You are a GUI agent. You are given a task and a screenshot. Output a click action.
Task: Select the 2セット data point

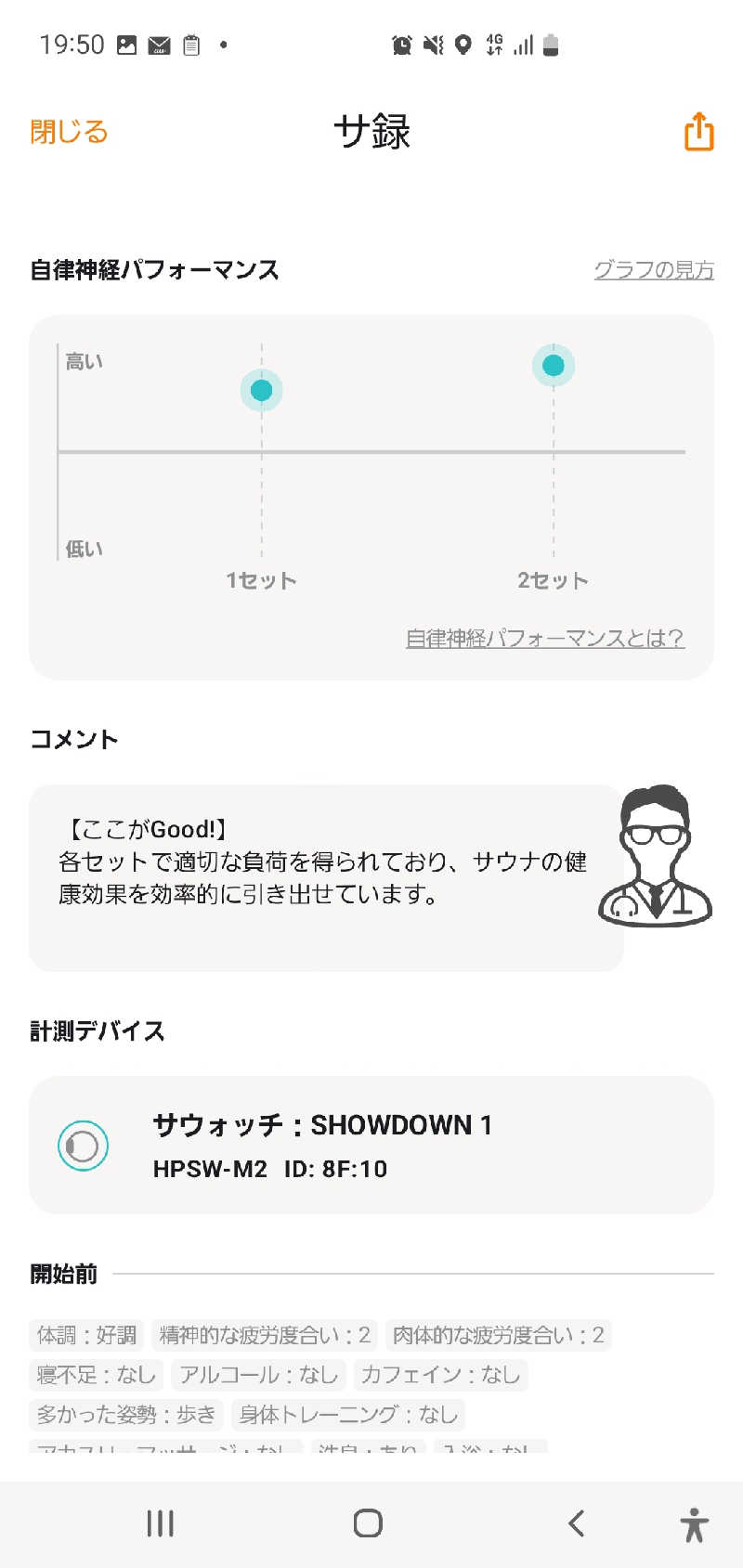(x=554, y=365)
